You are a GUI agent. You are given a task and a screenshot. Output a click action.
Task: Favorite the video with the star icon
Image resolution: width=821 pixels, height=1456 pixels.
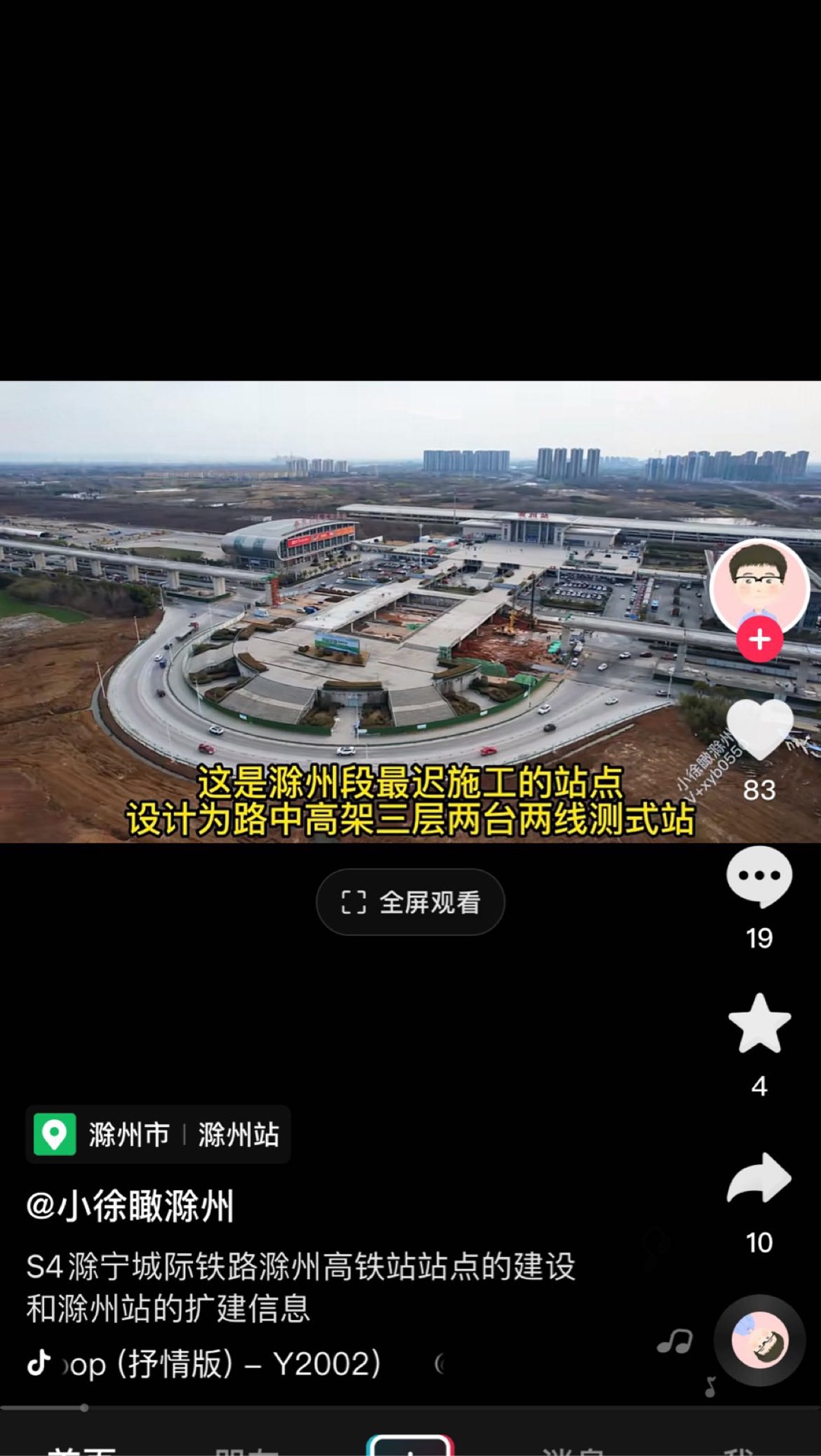point(759,1024)
